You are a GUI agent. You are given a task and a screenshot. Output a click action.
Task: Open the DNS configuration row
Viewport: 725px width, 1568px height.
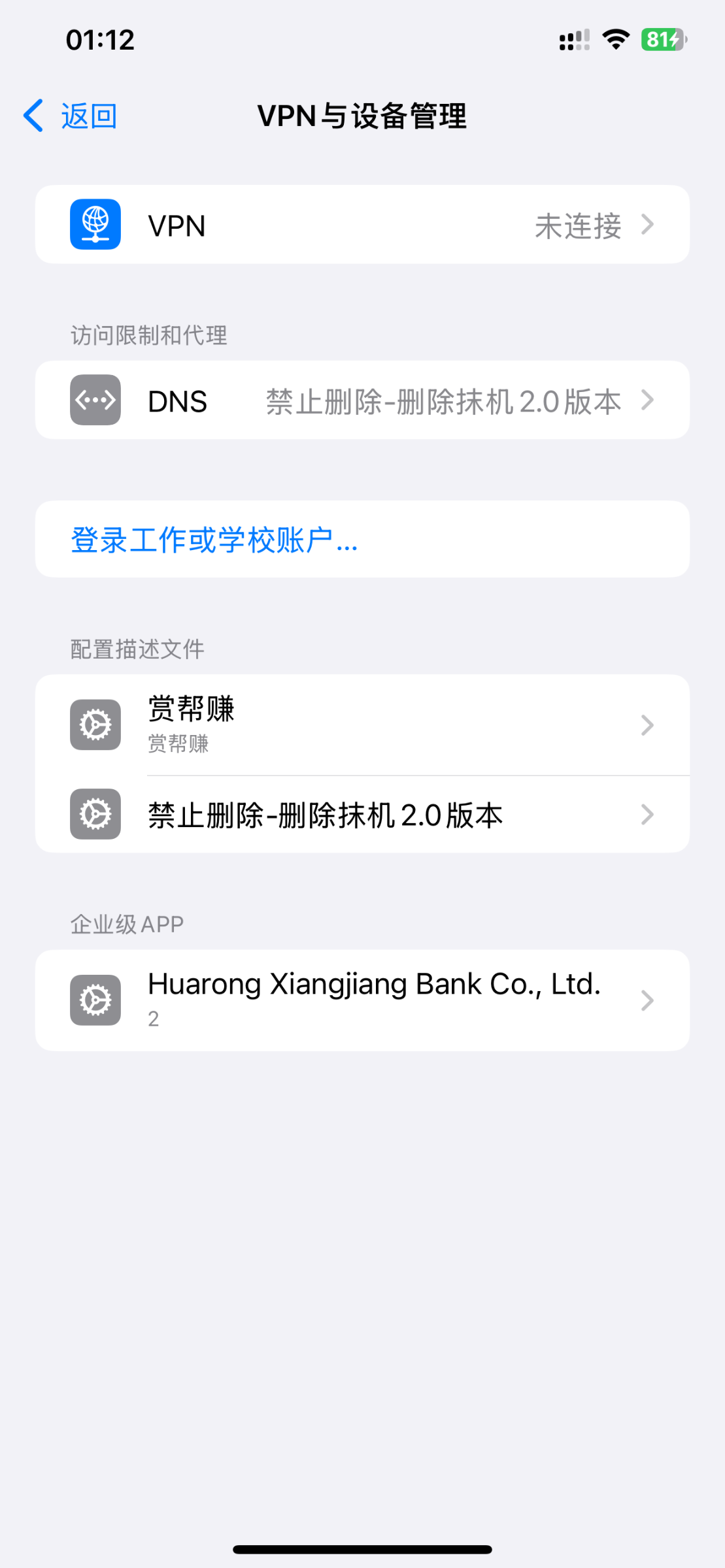coord(362,400)
